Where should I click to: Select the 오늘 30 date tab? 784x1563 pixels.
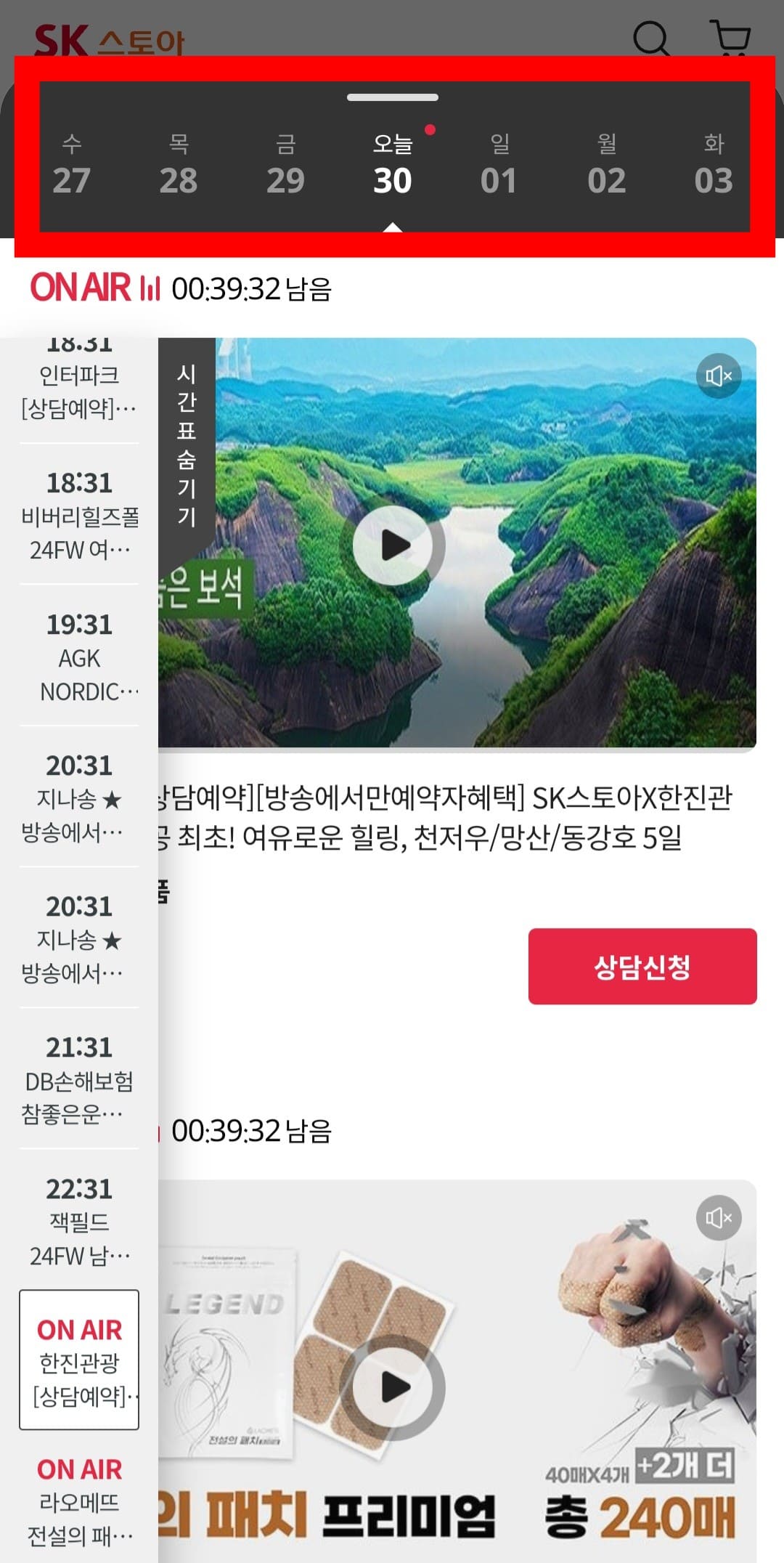393,160
